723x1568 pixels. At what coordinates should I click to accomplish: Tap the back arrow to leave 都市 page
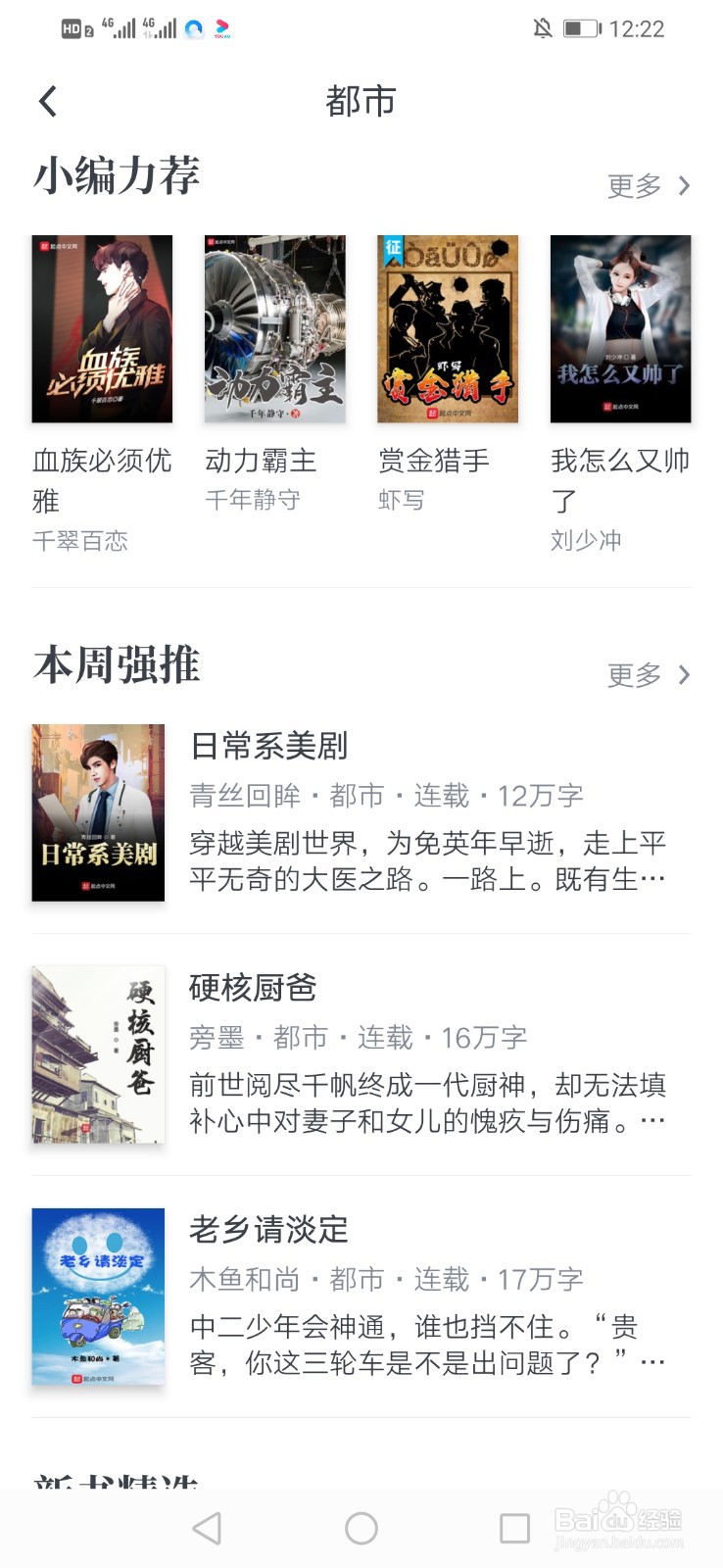[46, 101]
